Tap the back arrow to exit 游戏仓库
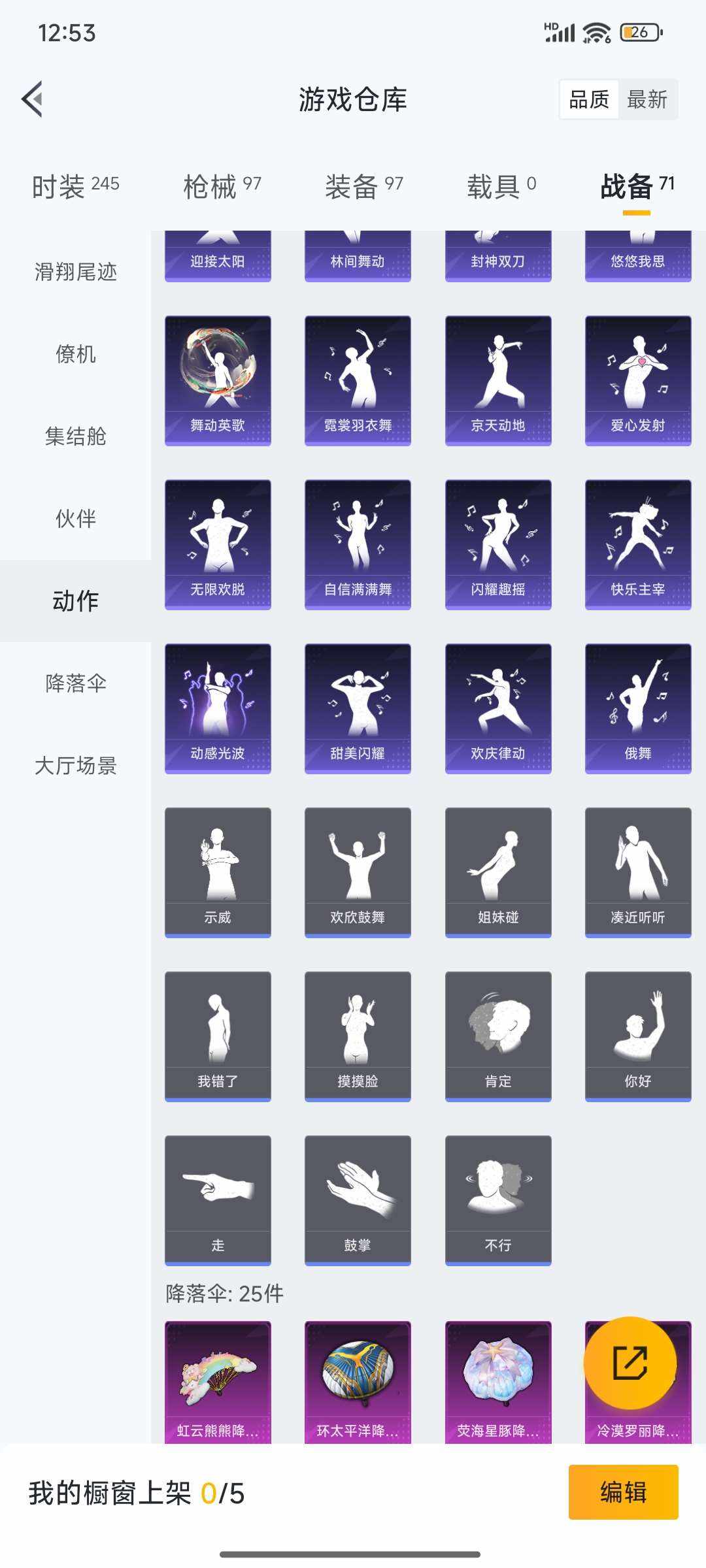Image resolution: width=706 pixels, height=1568 pixels. 33,98
